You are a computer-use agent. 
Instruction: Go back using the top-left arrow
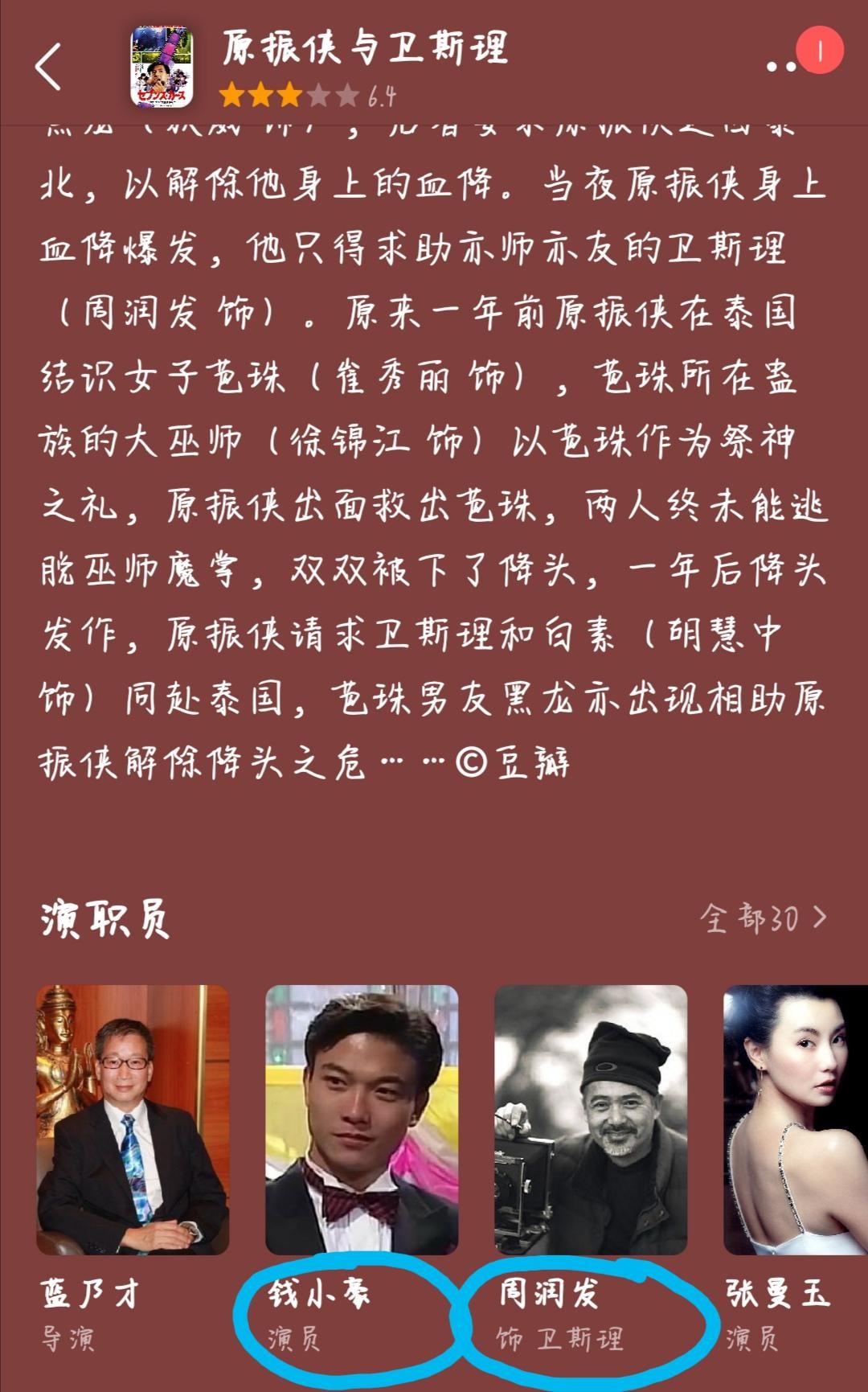(x=48, y=66)
